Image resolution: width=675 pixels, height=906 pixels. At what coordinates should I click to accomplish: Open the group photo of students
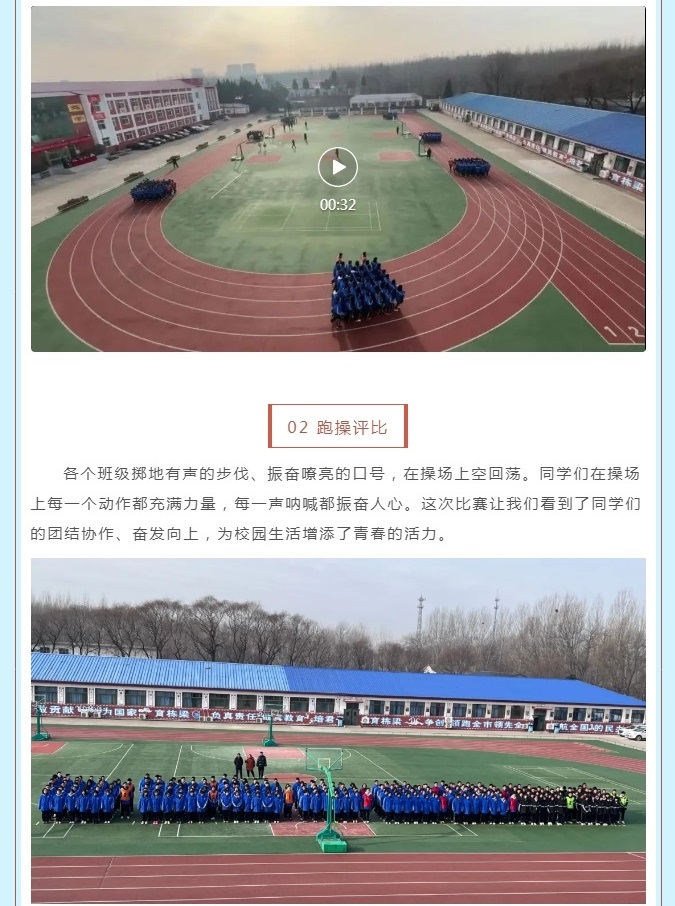point(338,730)
